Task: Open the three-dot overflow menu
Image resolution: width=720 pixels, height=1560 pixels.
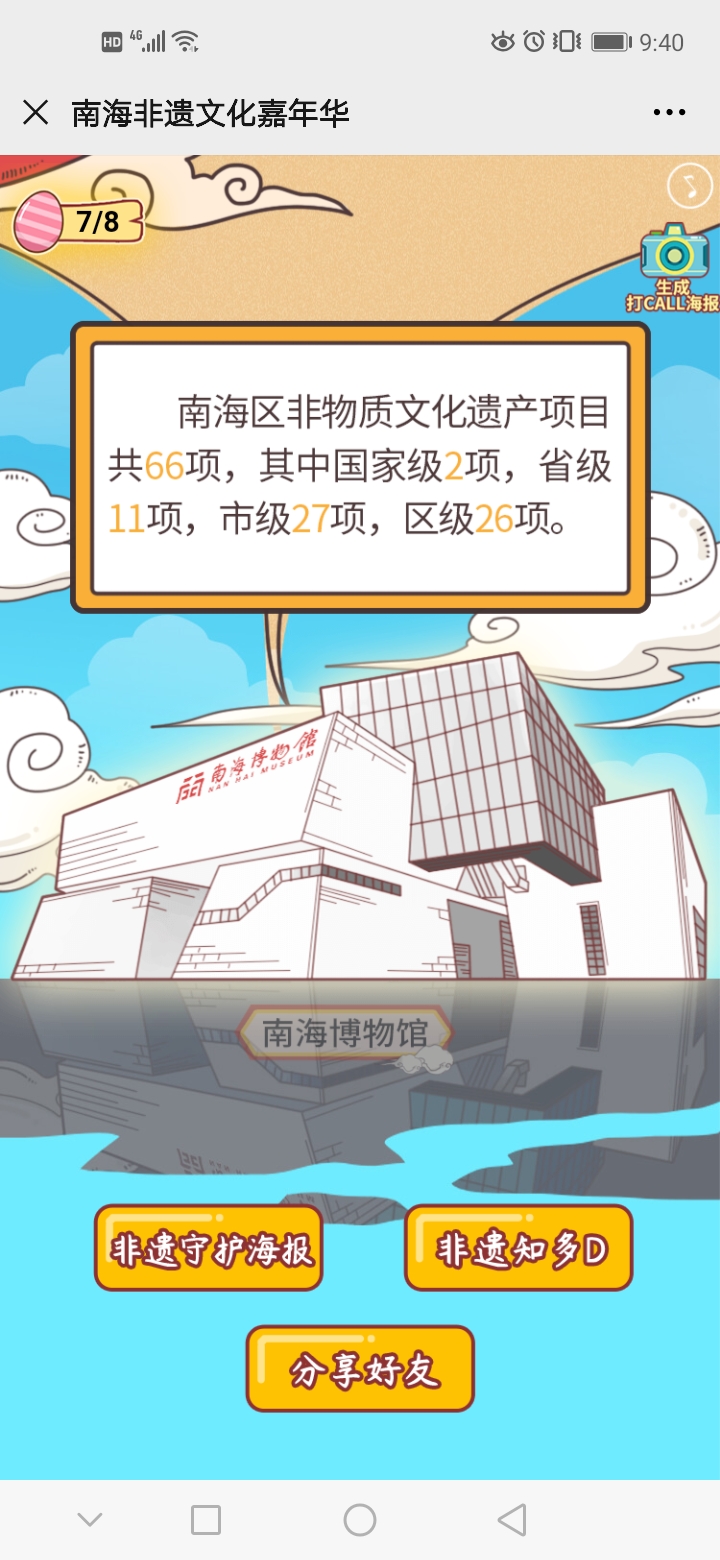Action: click(669, 112)
